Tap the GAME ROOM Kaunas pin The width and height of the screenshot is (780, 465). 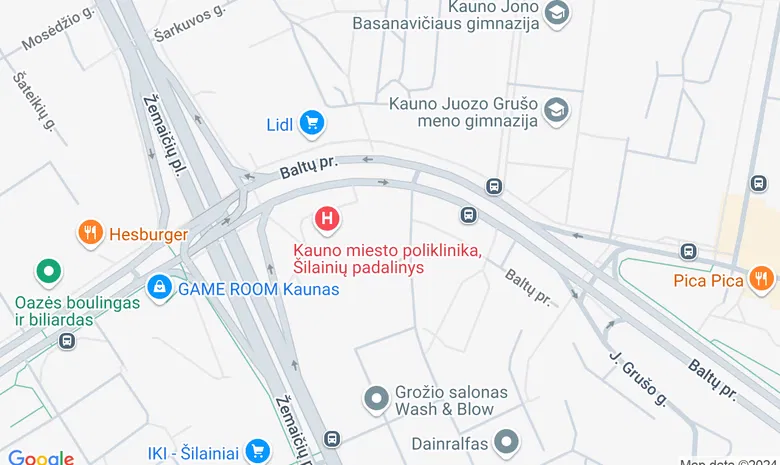(159, 288)
